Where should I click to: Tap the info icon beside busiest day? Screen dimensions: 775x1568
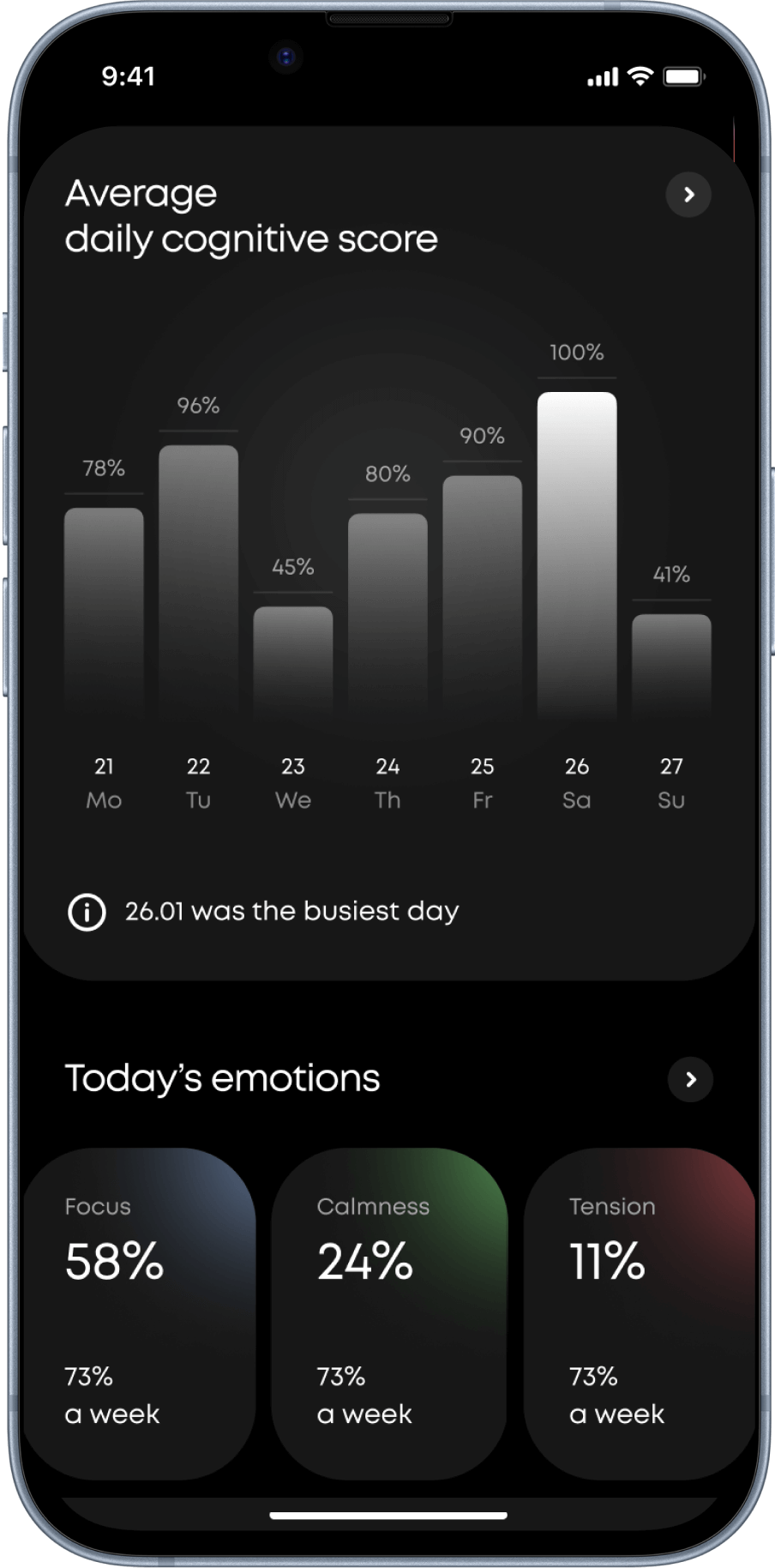[87, 912]
